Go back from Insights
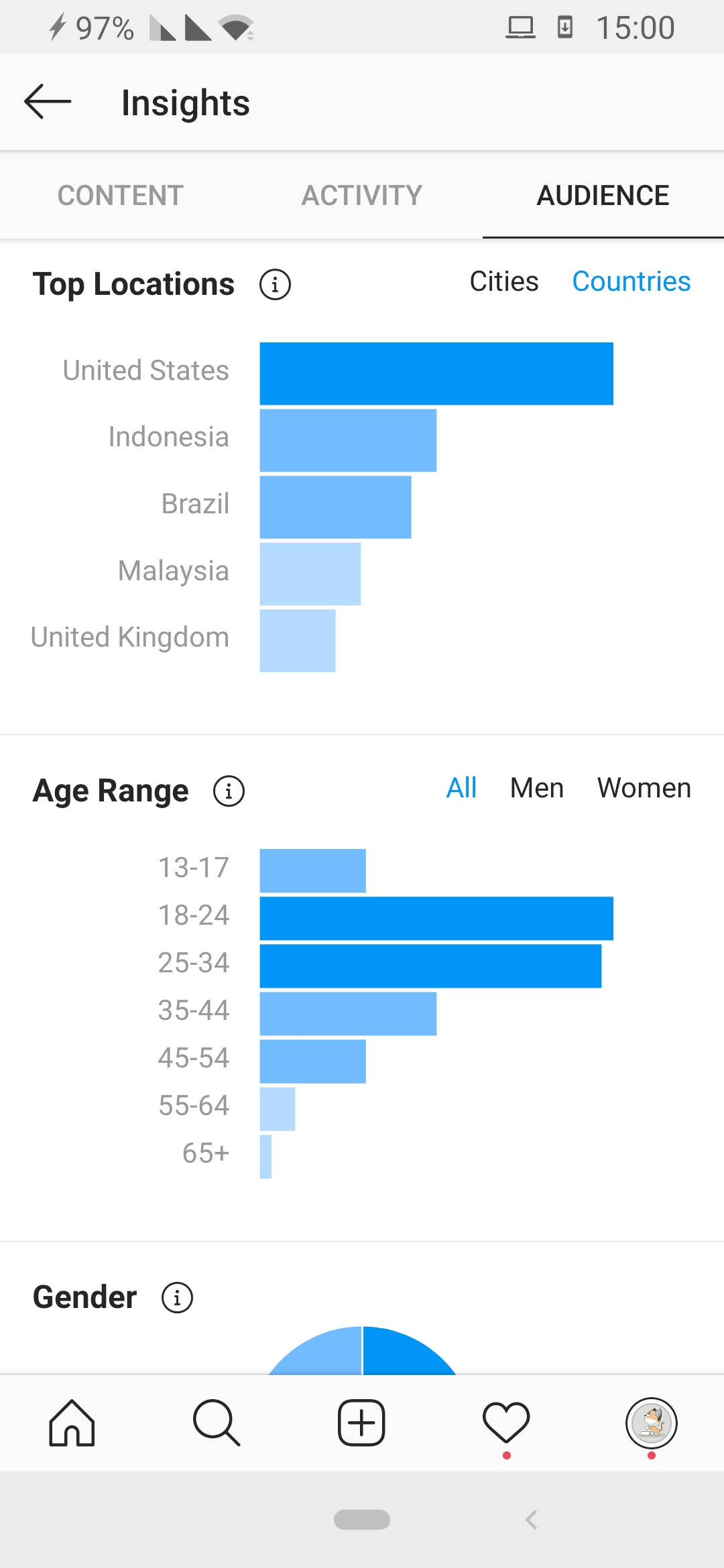The image size is (724, 1568). 48,102
